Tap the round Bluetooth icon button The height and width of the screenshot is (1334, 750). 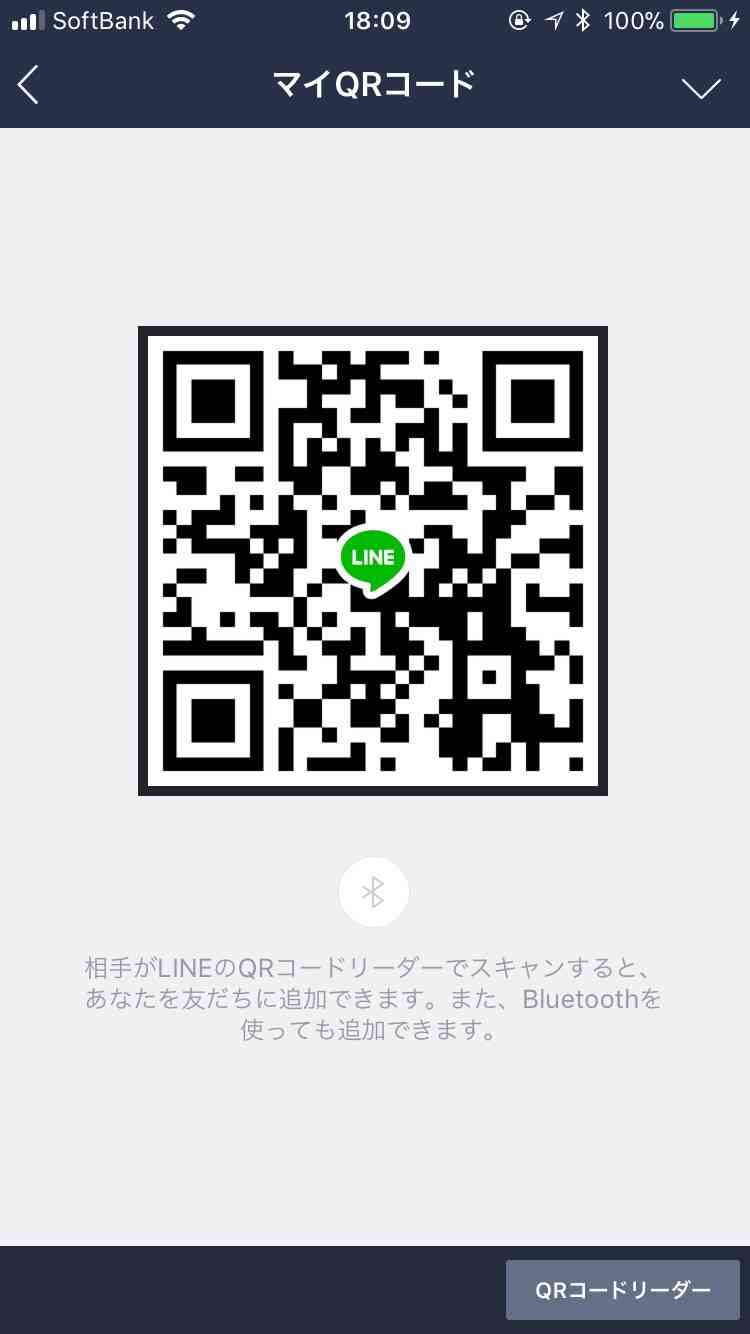(373, 892)
